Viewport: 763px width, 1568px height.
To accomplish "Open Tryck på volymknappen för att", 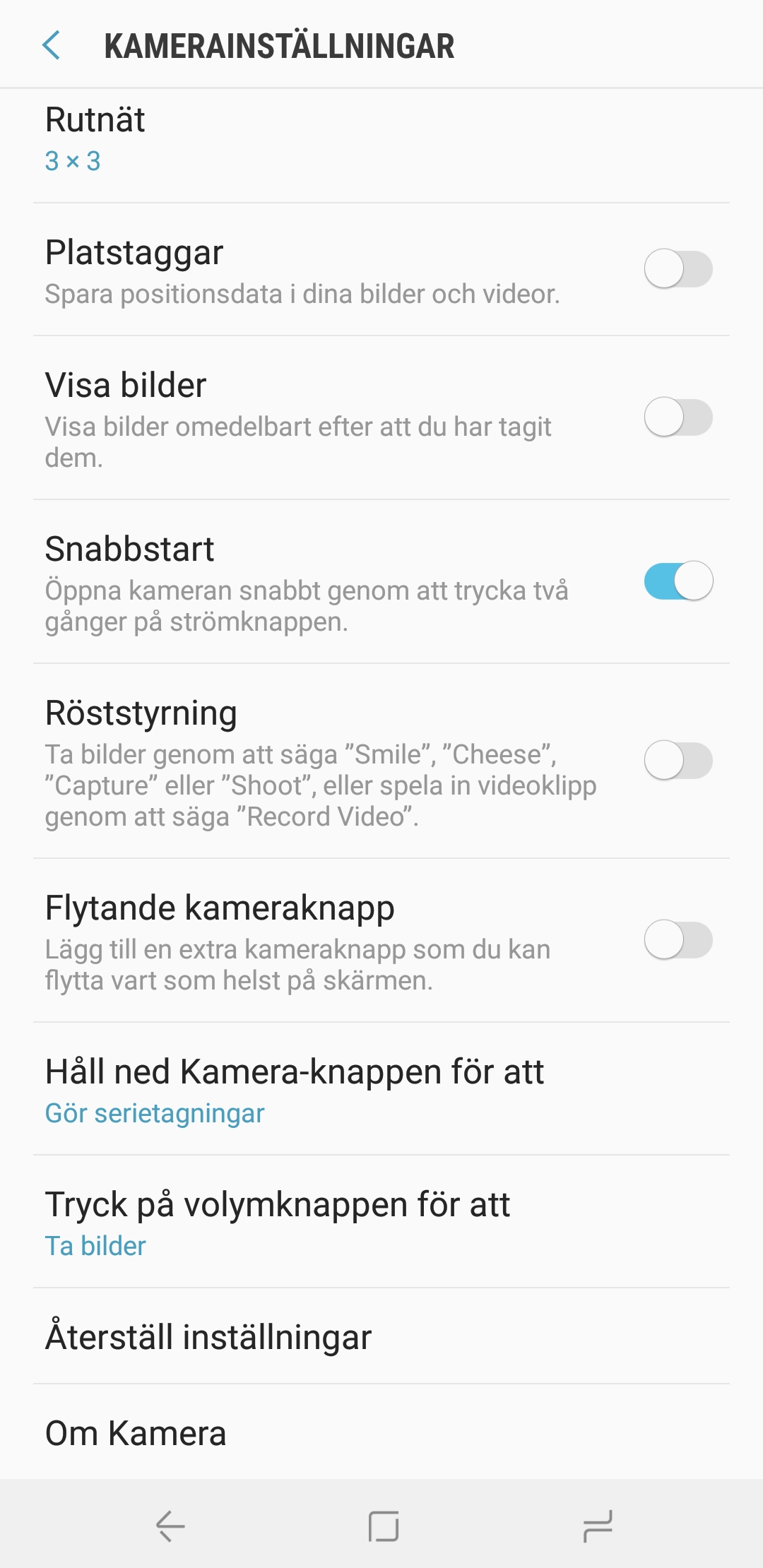I will click(381, 1222).
